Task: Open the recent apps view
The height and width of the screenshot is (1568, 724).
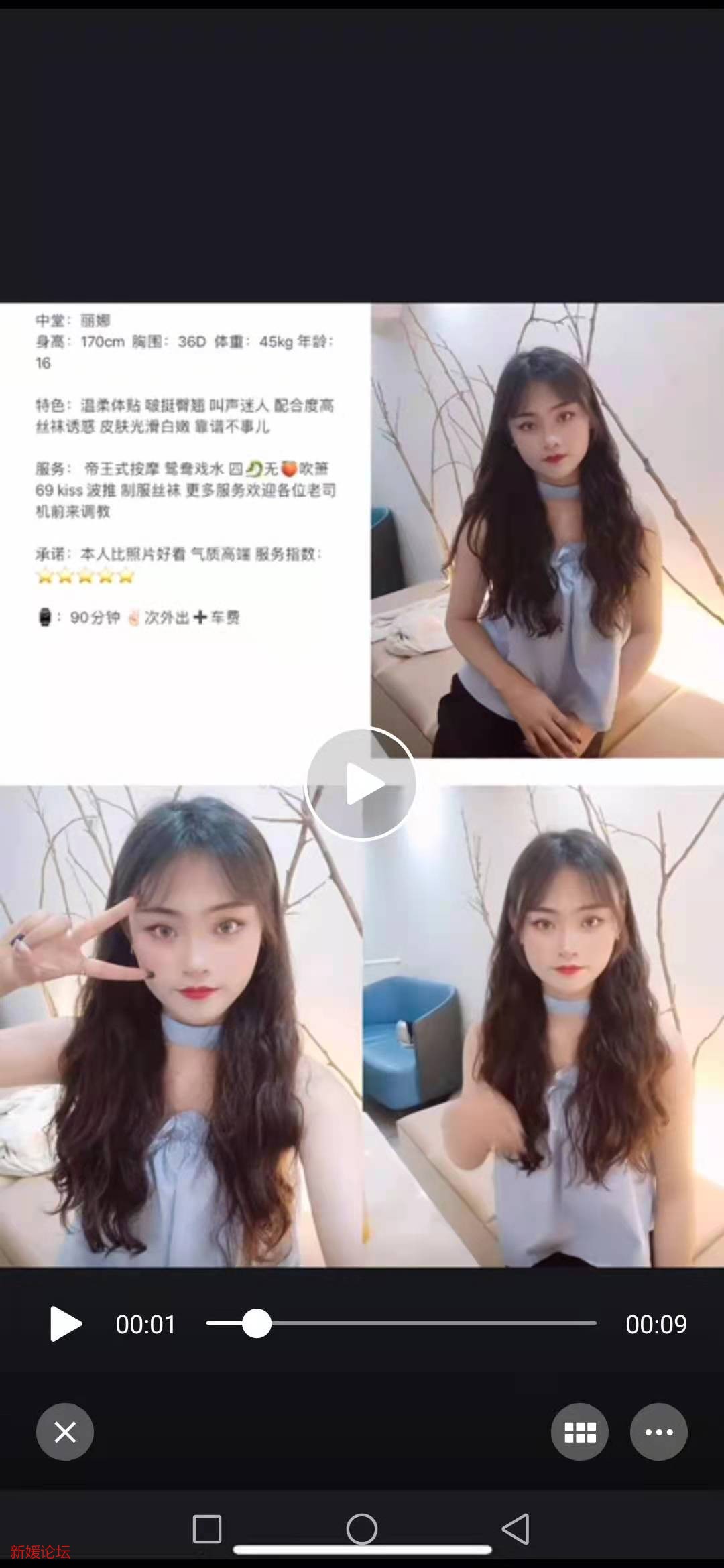Action: click(x=207, y=1528)
